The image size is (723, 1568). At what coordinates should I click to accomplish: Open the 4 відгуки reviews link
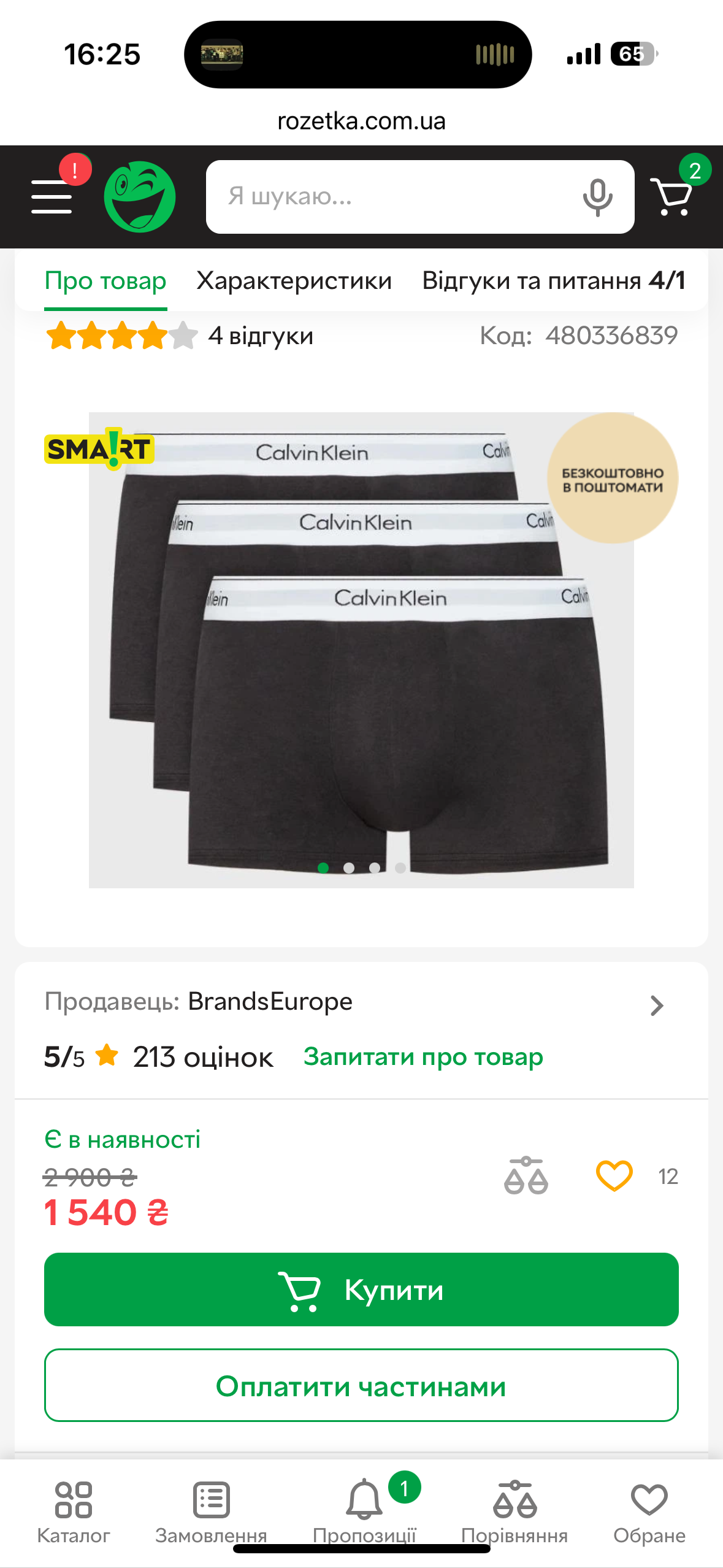[x=261, y=336]
